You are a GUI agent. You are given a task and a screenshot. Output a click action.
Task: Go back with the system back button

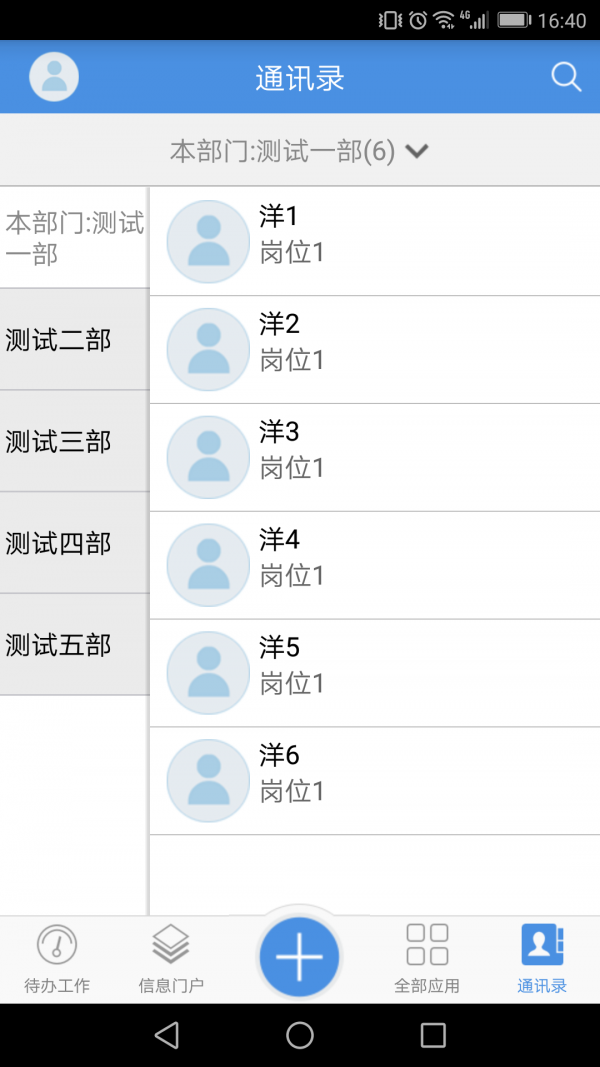point(167,1035)
